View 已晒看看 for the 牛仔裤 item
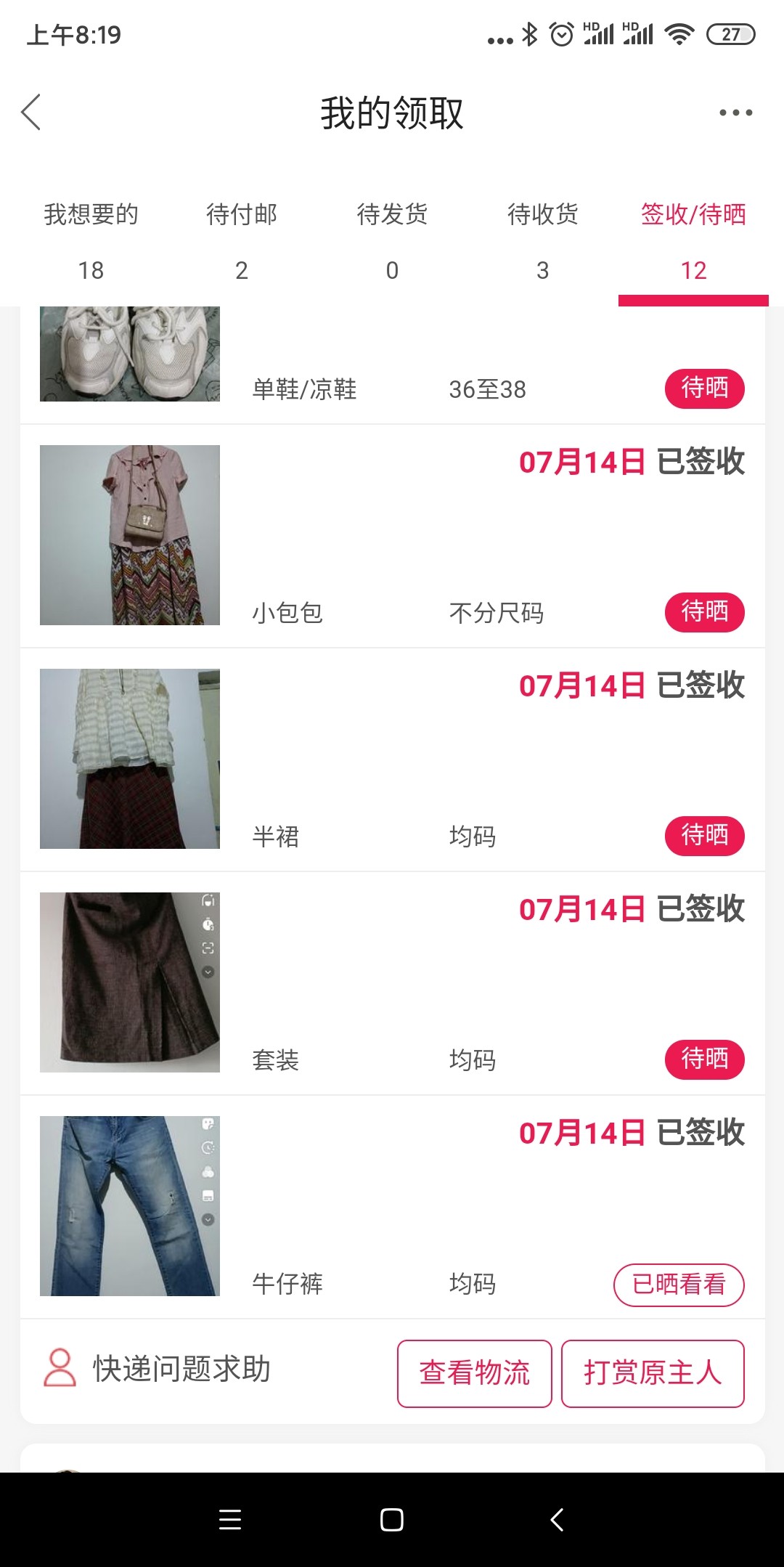This screenshot has height=1567, width=784. tap(679, 1285)
